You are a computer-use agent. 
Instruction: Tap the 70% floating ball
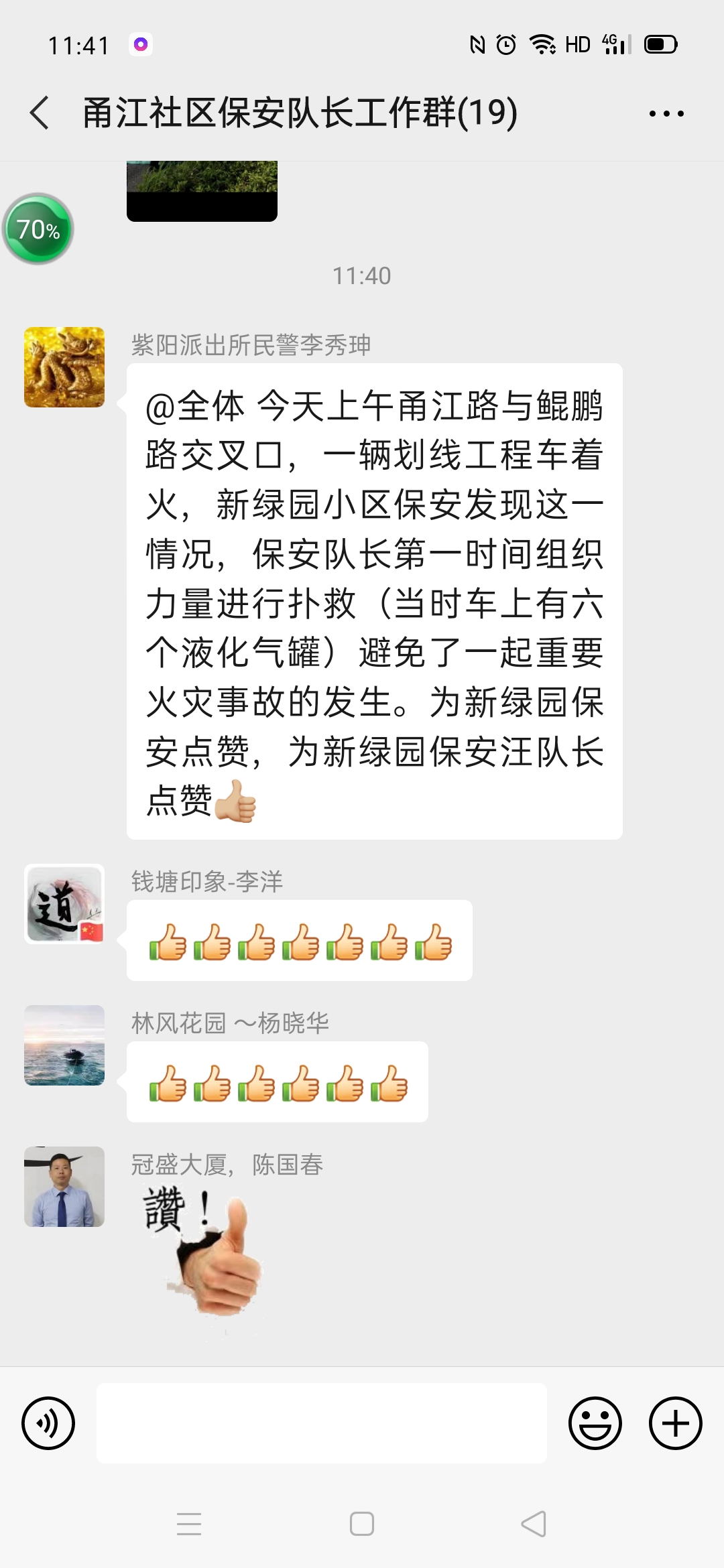point(38,229)
